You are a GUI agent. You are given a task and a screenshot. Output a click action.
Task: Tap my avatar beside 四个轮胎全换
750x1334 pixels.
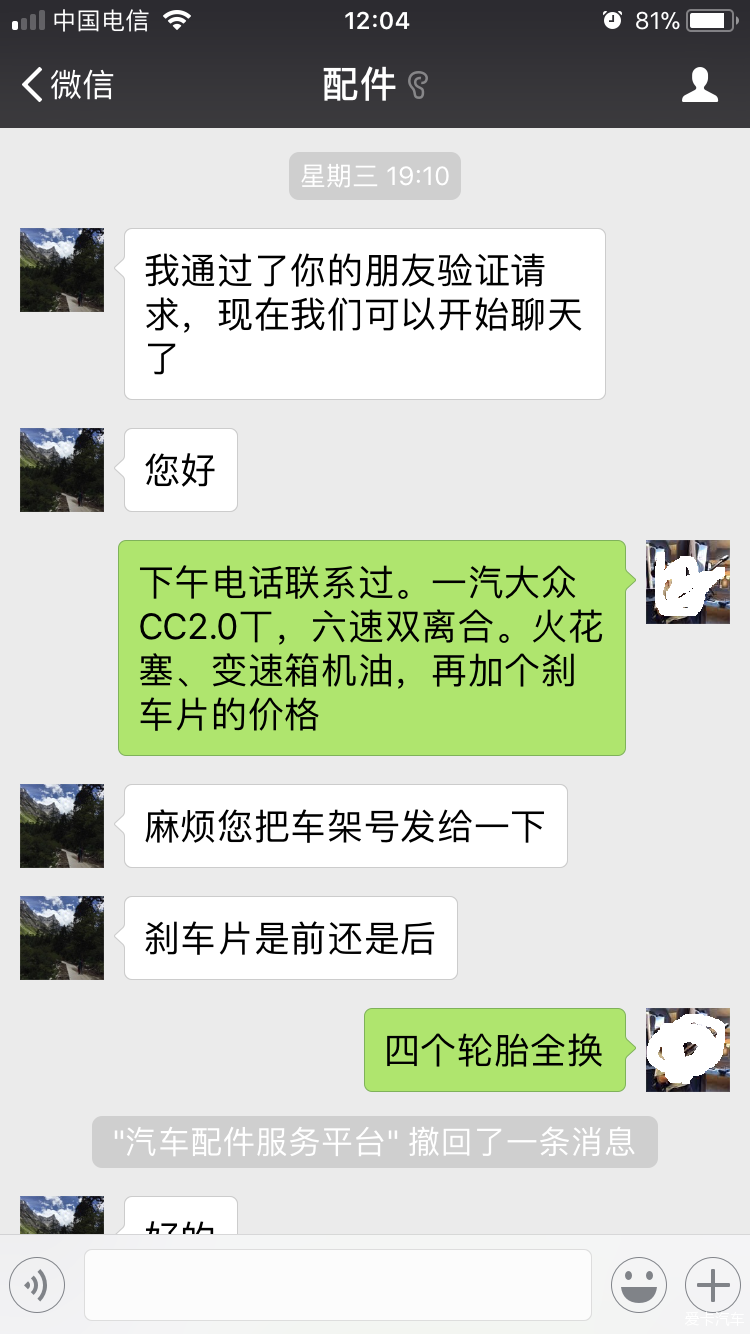(x=687, y=1050)
